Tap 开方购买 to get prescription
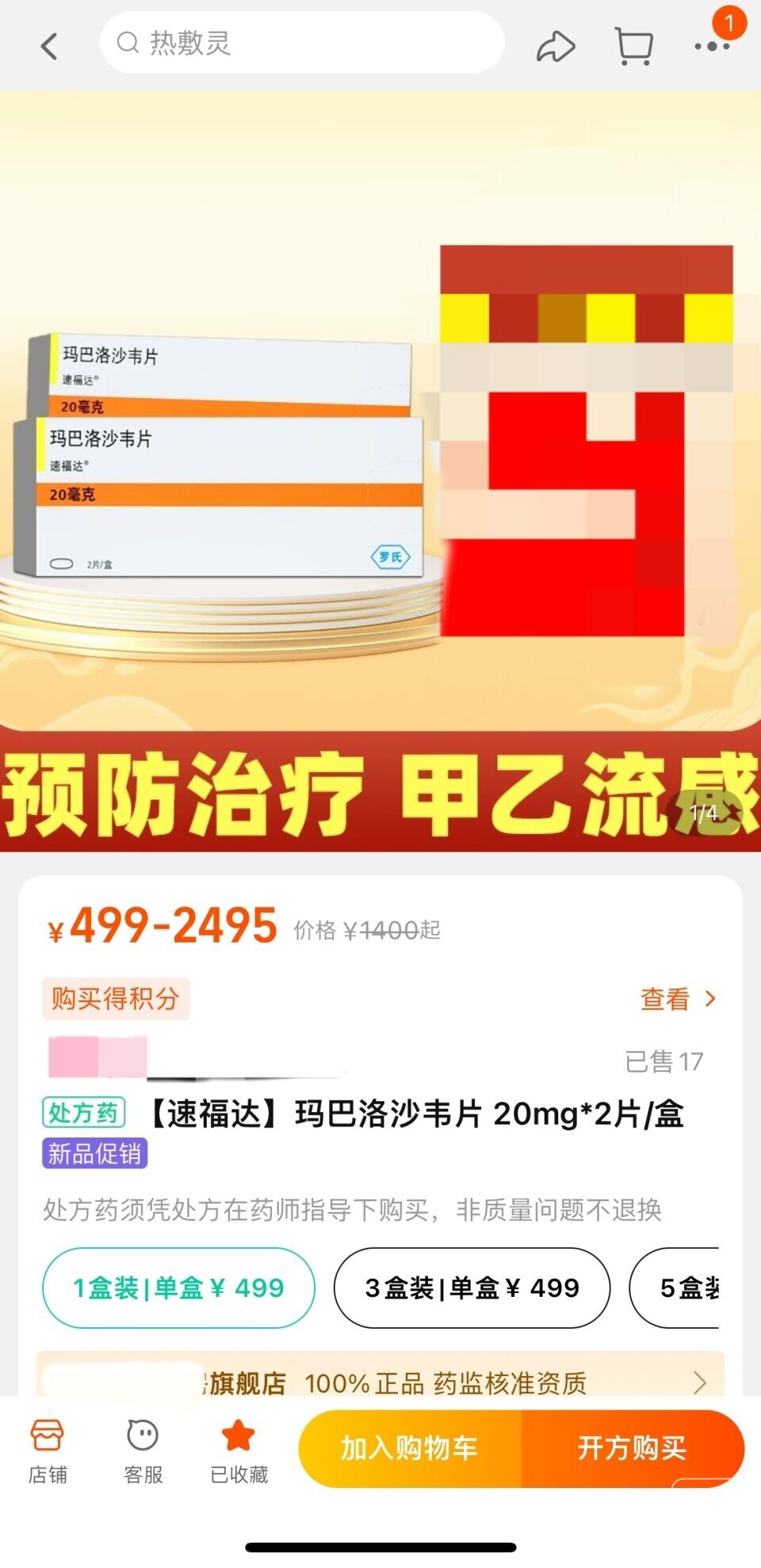 point(632,1448)
